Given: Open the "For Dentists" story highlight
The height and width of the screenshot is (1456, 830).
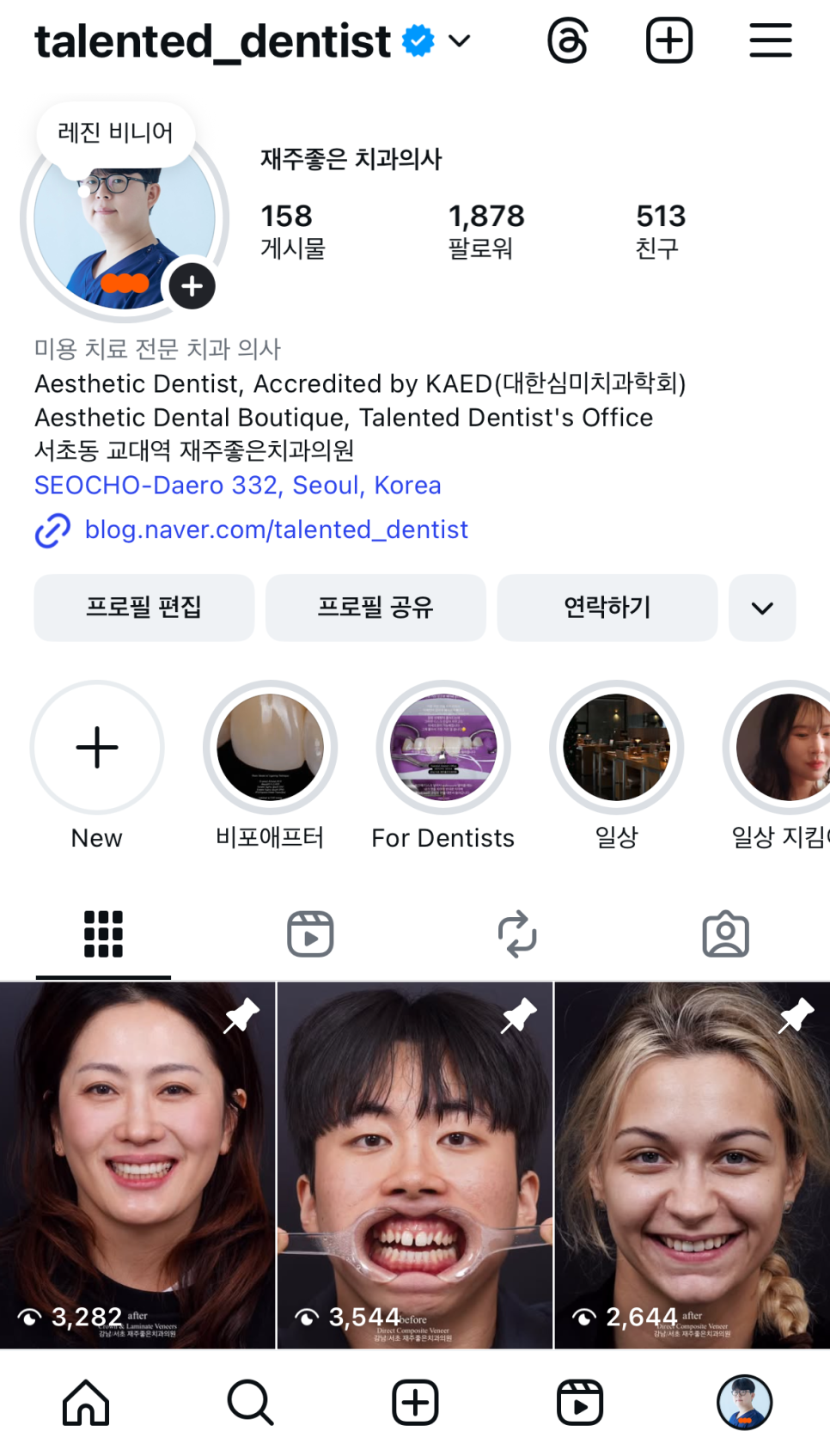Looking at the screenshot, I should pos(442,748).
